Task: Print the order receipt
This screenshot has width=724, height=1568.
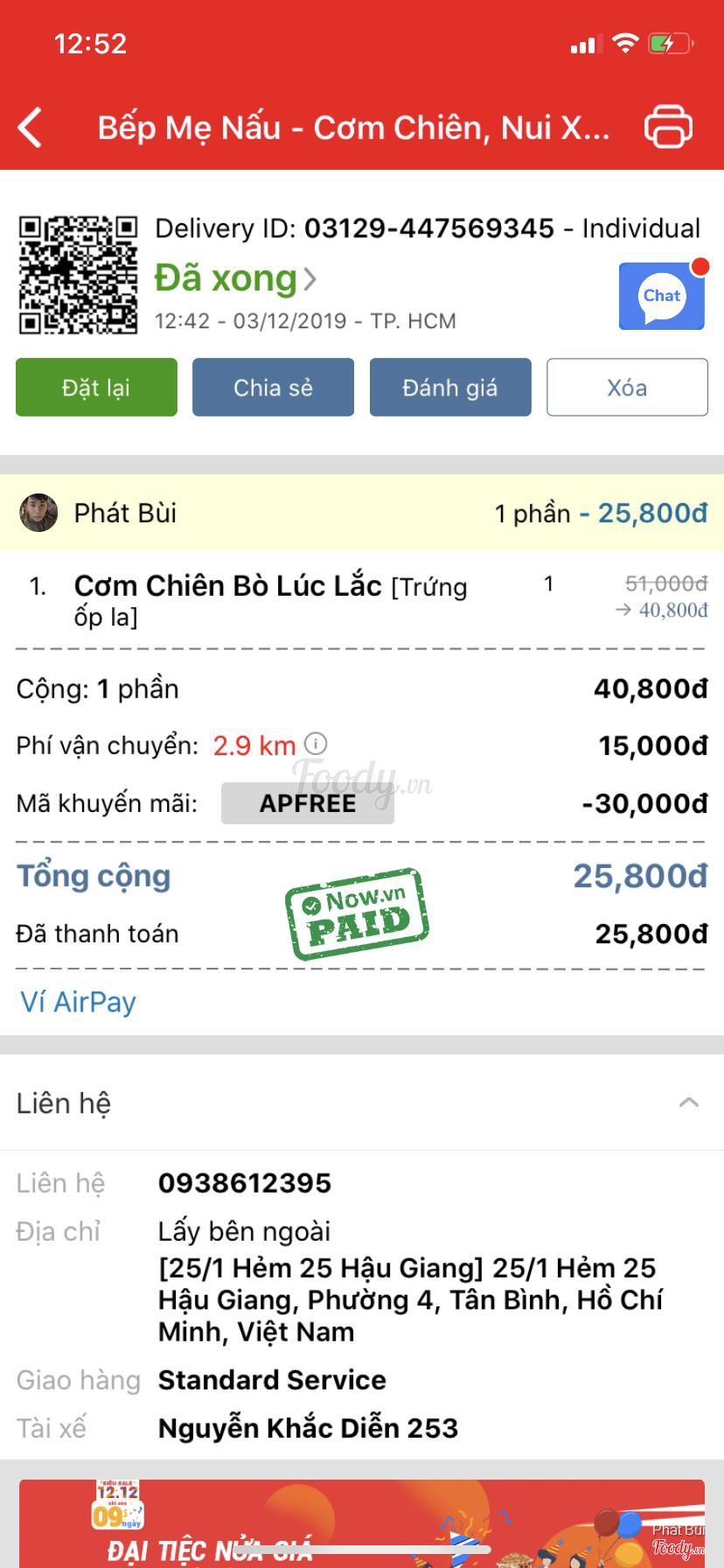Action: tap(668, 127)
